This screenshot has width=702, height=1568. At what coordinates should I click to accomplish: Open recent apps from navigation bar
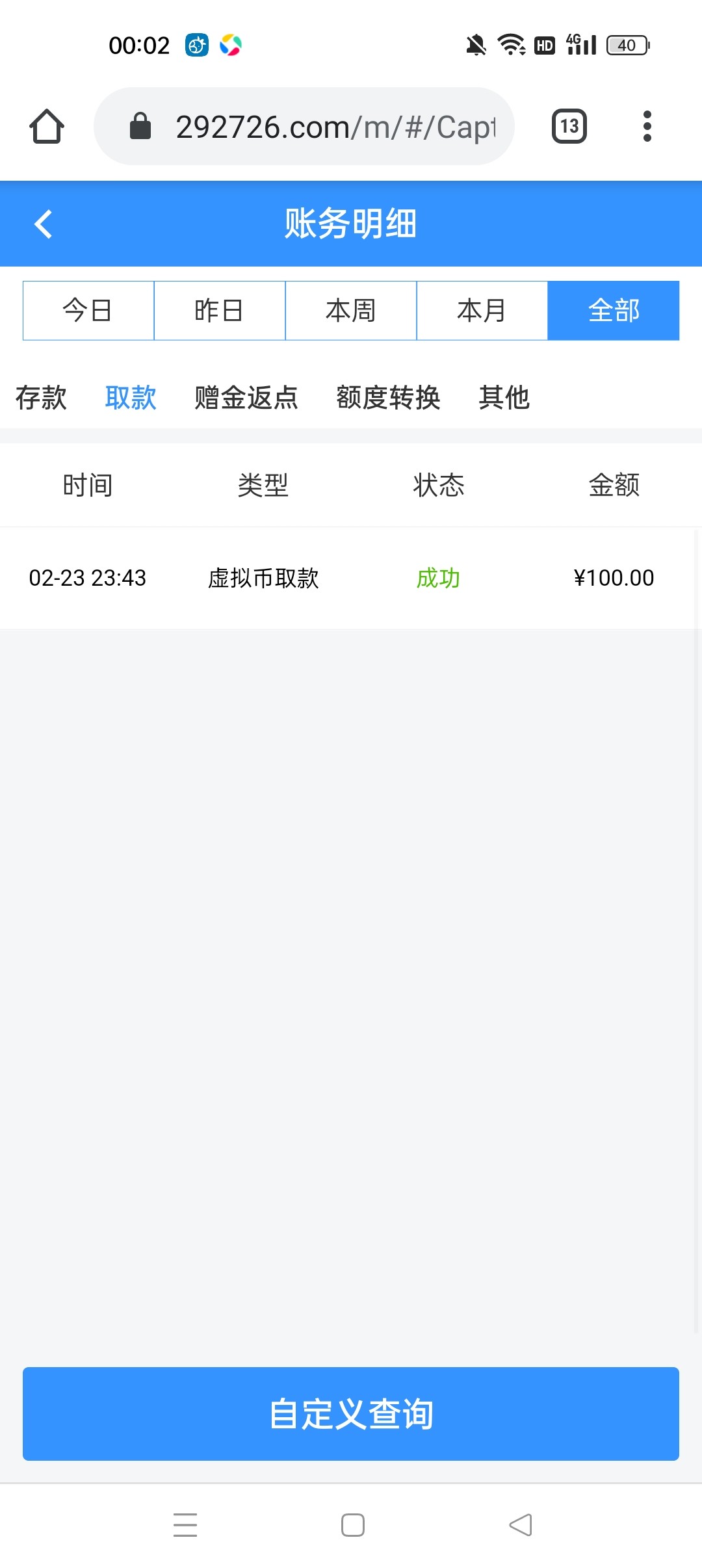pyautogui.click(x=185, y=1524)
